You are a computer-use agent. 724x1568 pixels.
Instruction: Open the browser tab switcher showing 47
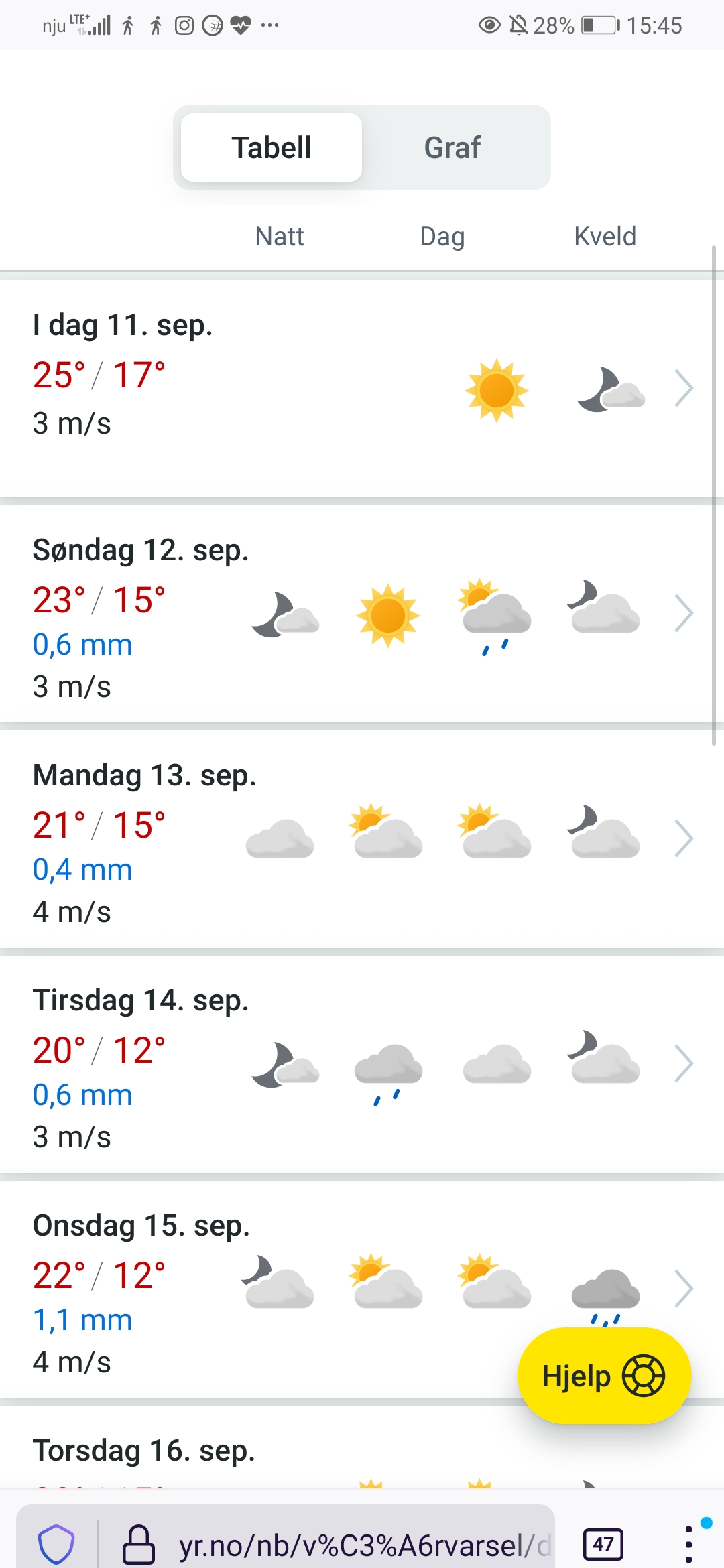[x=603, y=1545]
